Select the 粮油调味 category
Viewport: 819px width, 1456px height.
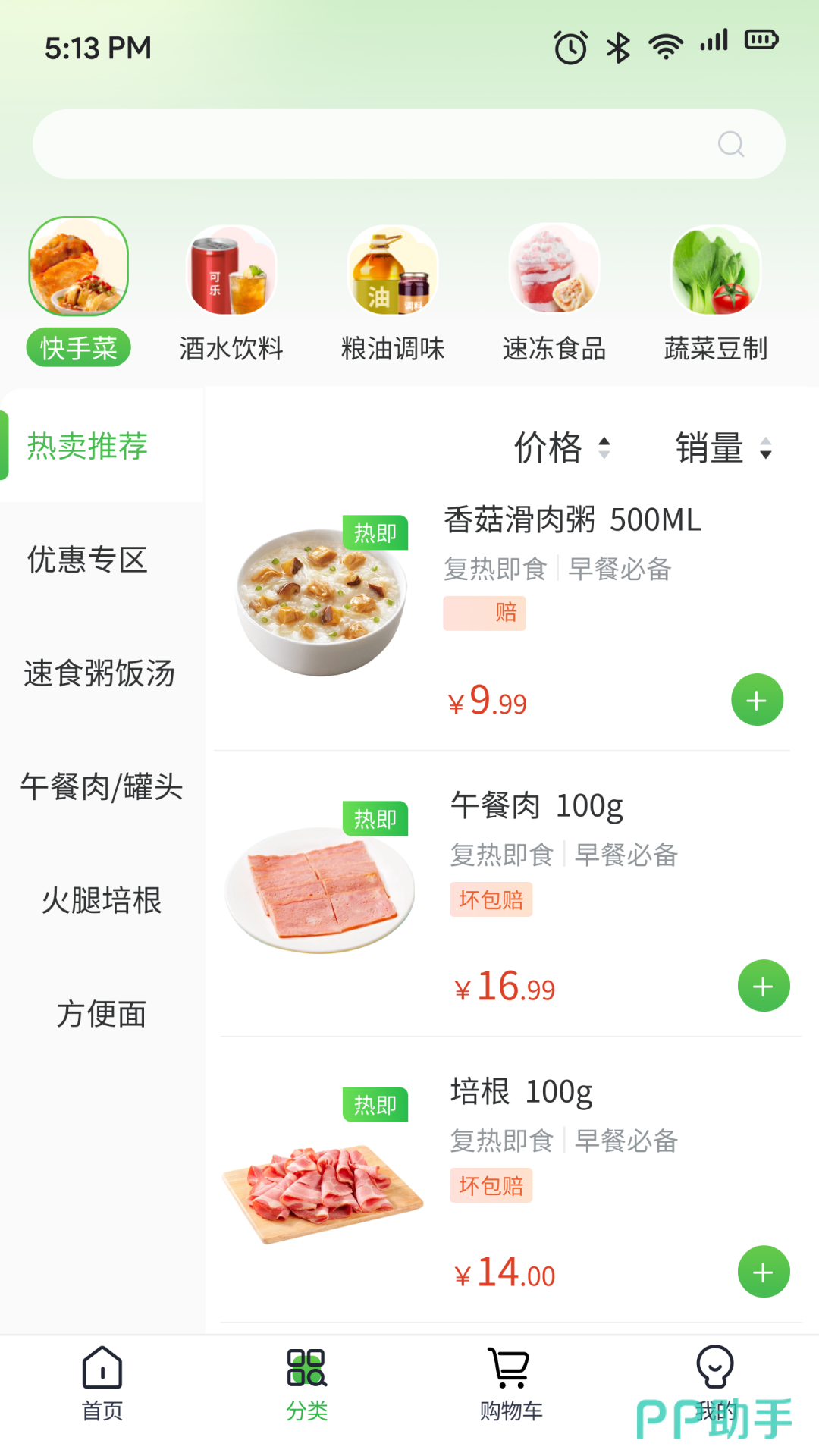(393, 292)
